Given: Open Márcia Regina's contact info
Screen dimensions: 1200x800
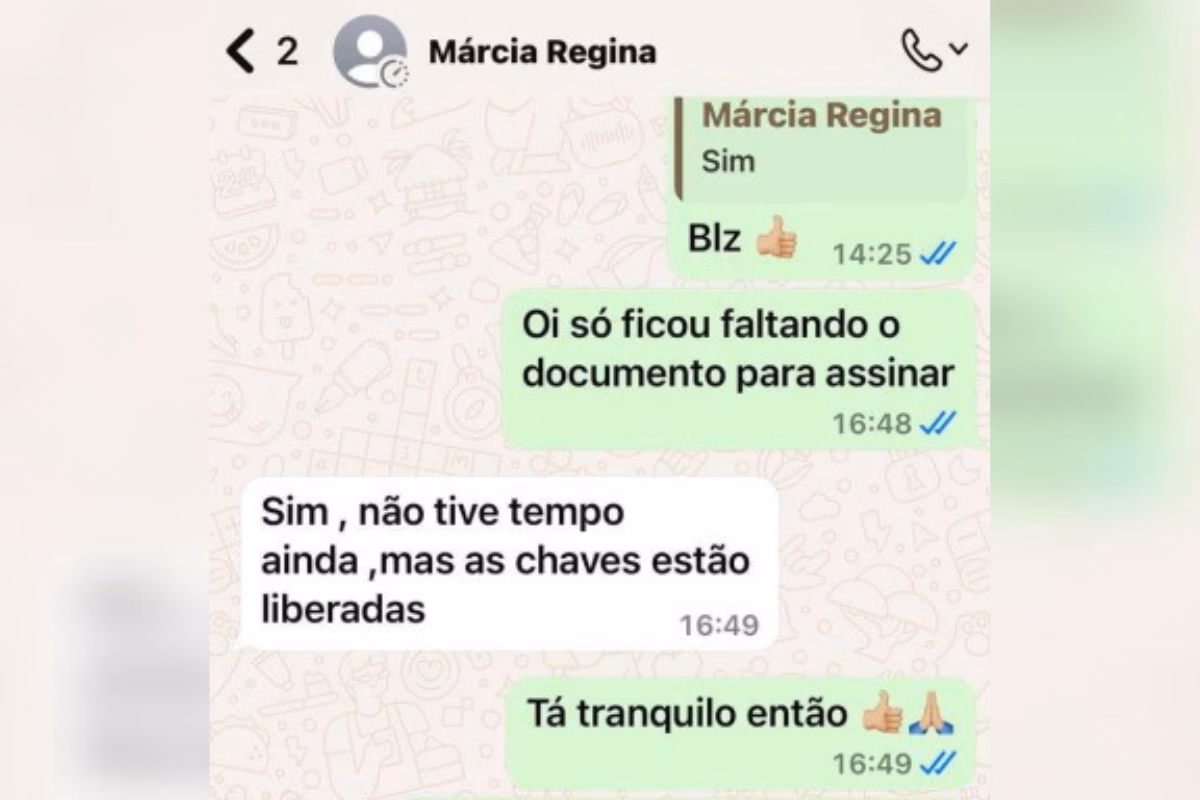Looking at the screenshot, I should pyautogui.click(x=542, y=52).
